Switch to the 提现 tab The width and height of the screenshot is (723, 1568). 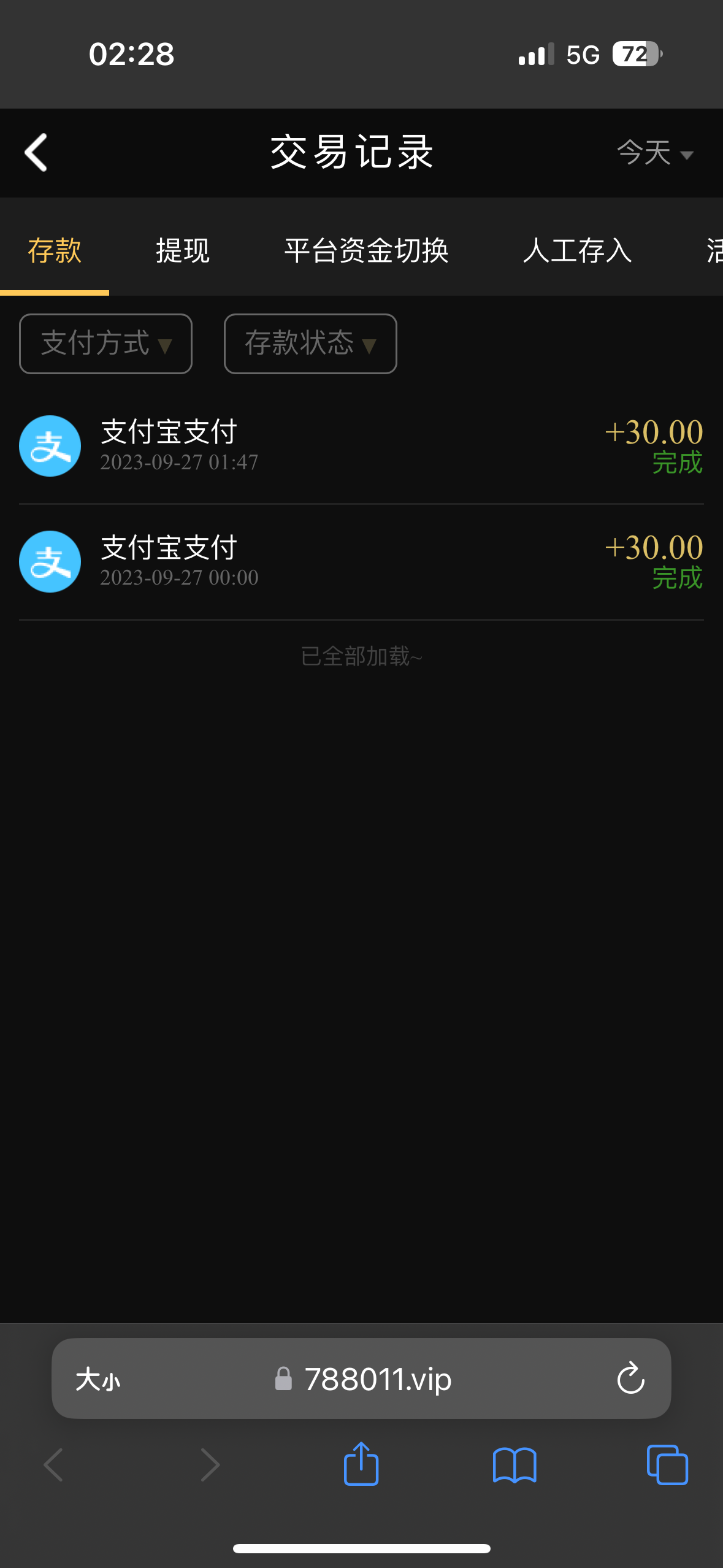[x=183, y=250]
